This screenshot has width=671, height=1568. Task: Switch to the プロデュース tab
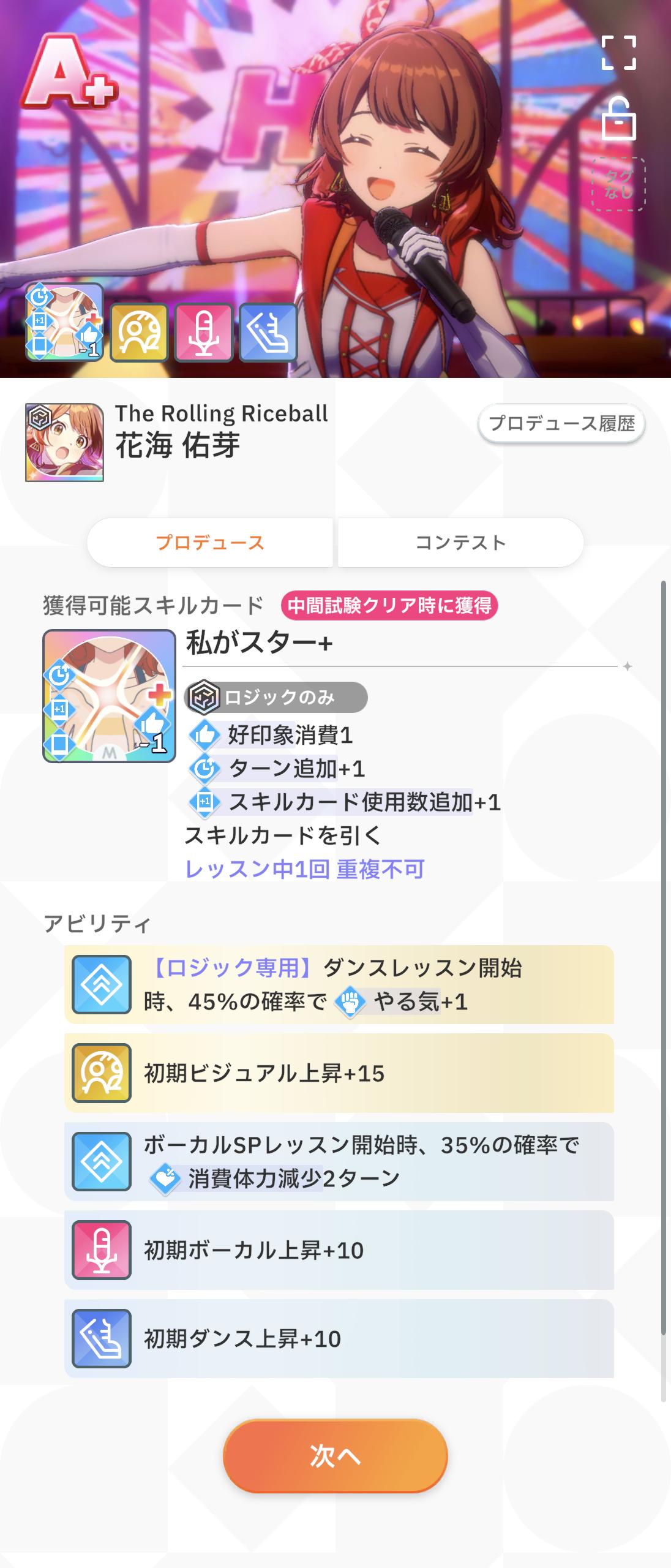(210, 543)
